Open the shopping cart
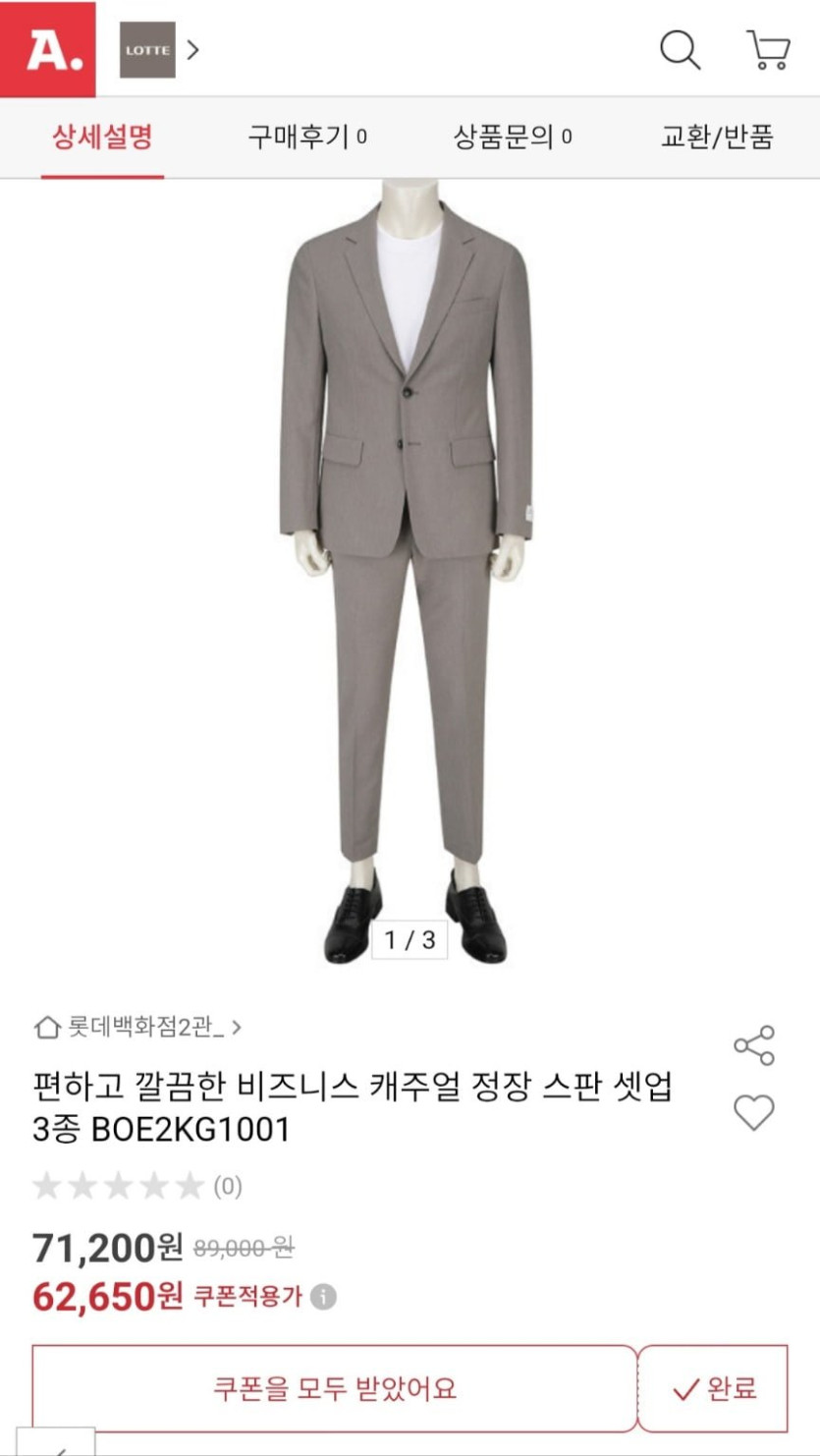Image resolution: width=820 pixels, height=1456 pixels. 768,49
